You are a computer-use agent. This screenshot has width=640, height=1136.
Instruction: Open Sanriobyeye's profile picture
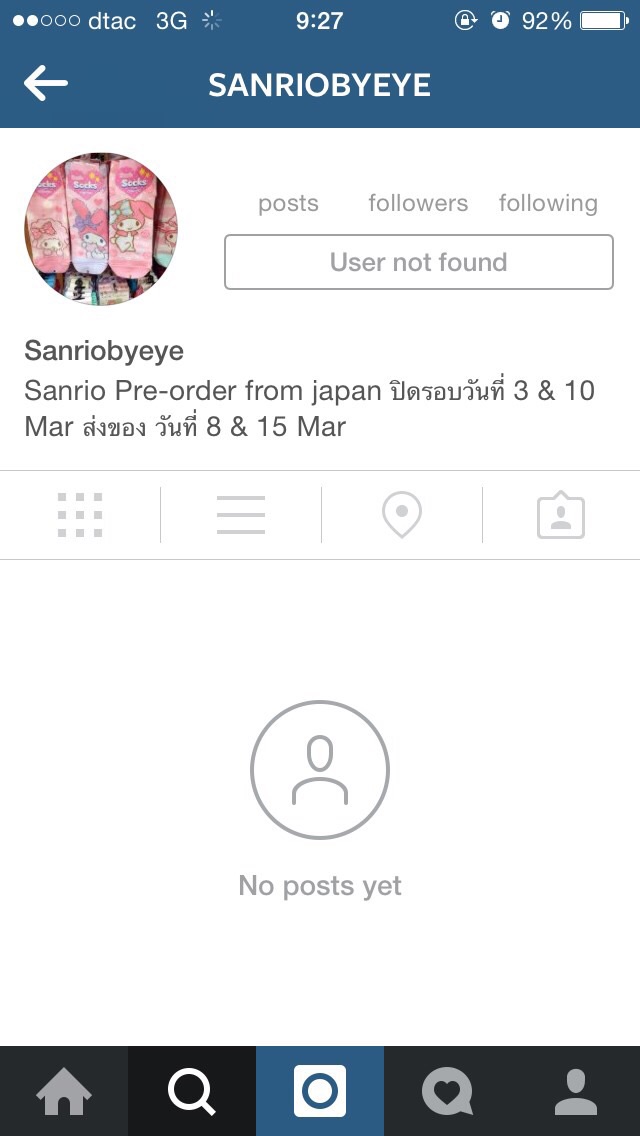(101, 229)
